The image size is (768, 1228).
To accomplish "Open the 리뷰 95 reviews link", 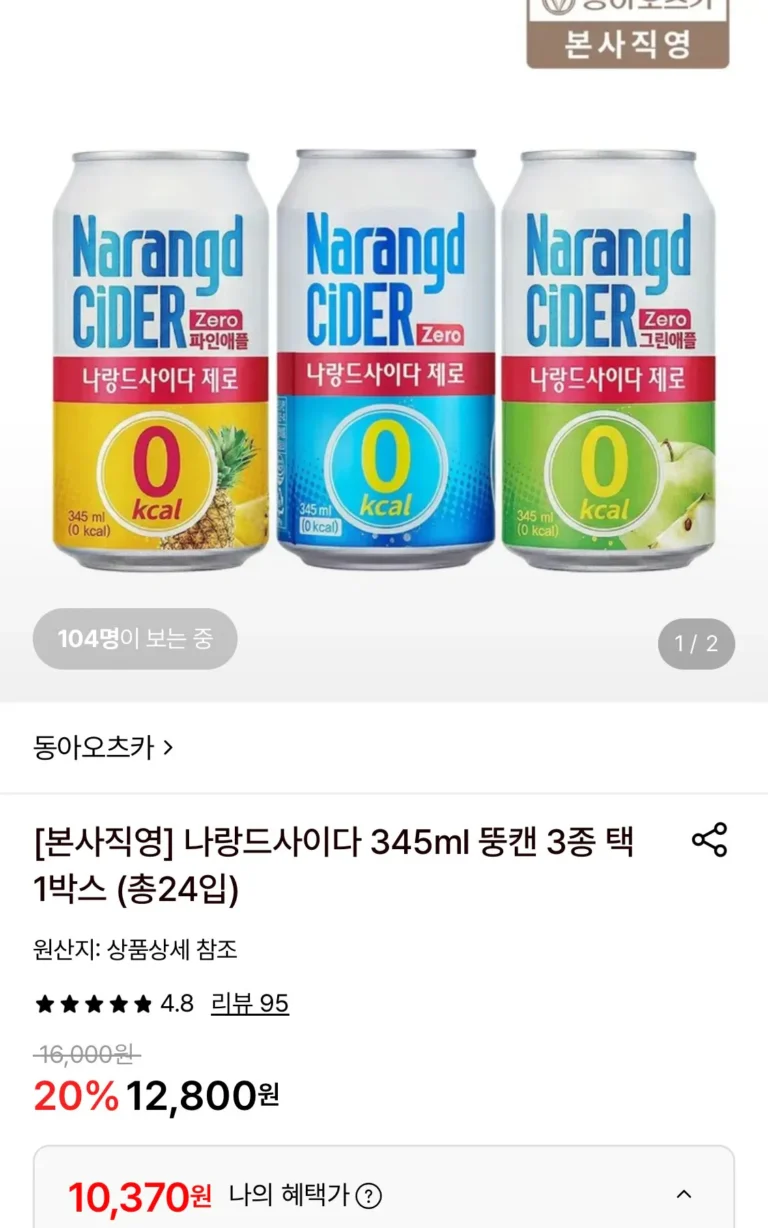I will [x=250, y=1003].
